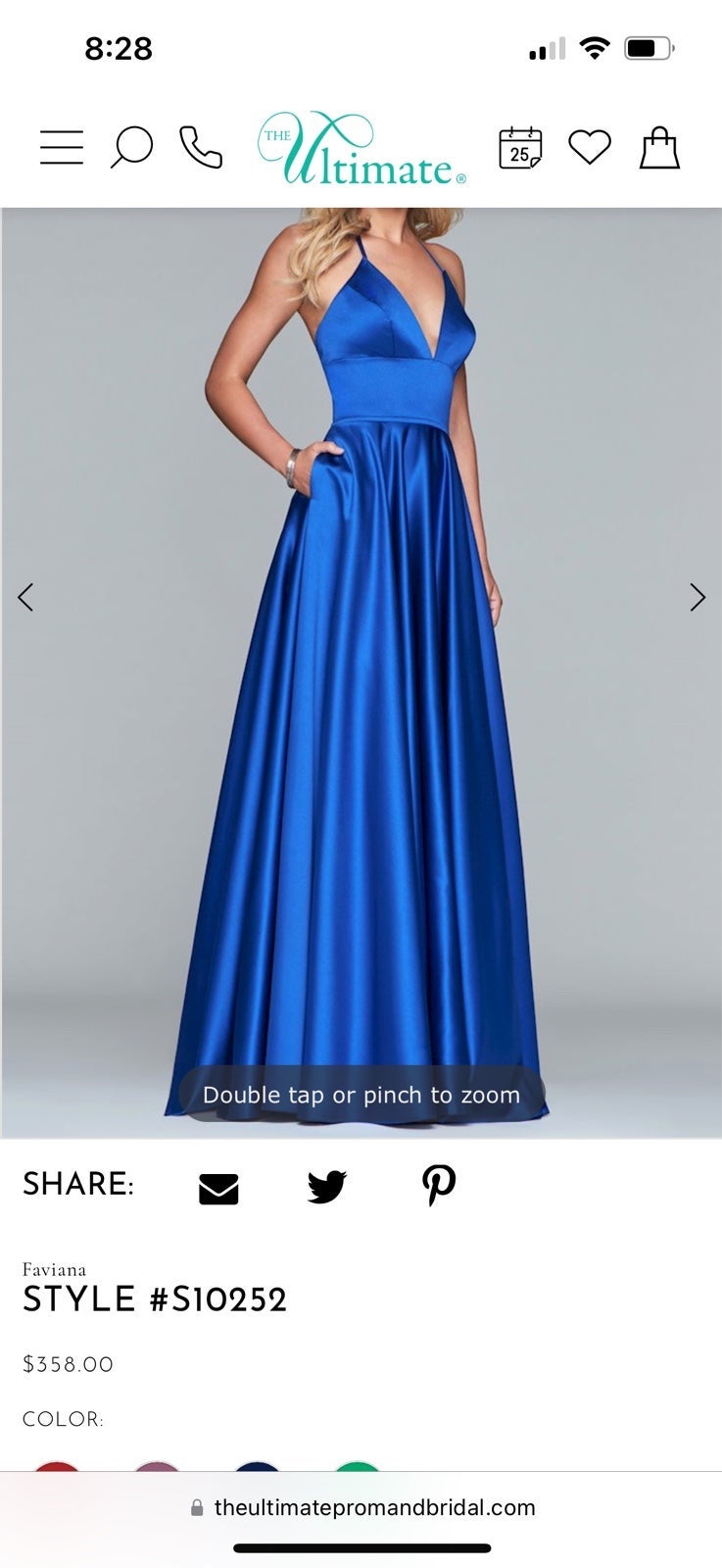This screenshot has width=722, height=1568.
Task: Open the wishlist heart icon
Action: pos(590,147)
